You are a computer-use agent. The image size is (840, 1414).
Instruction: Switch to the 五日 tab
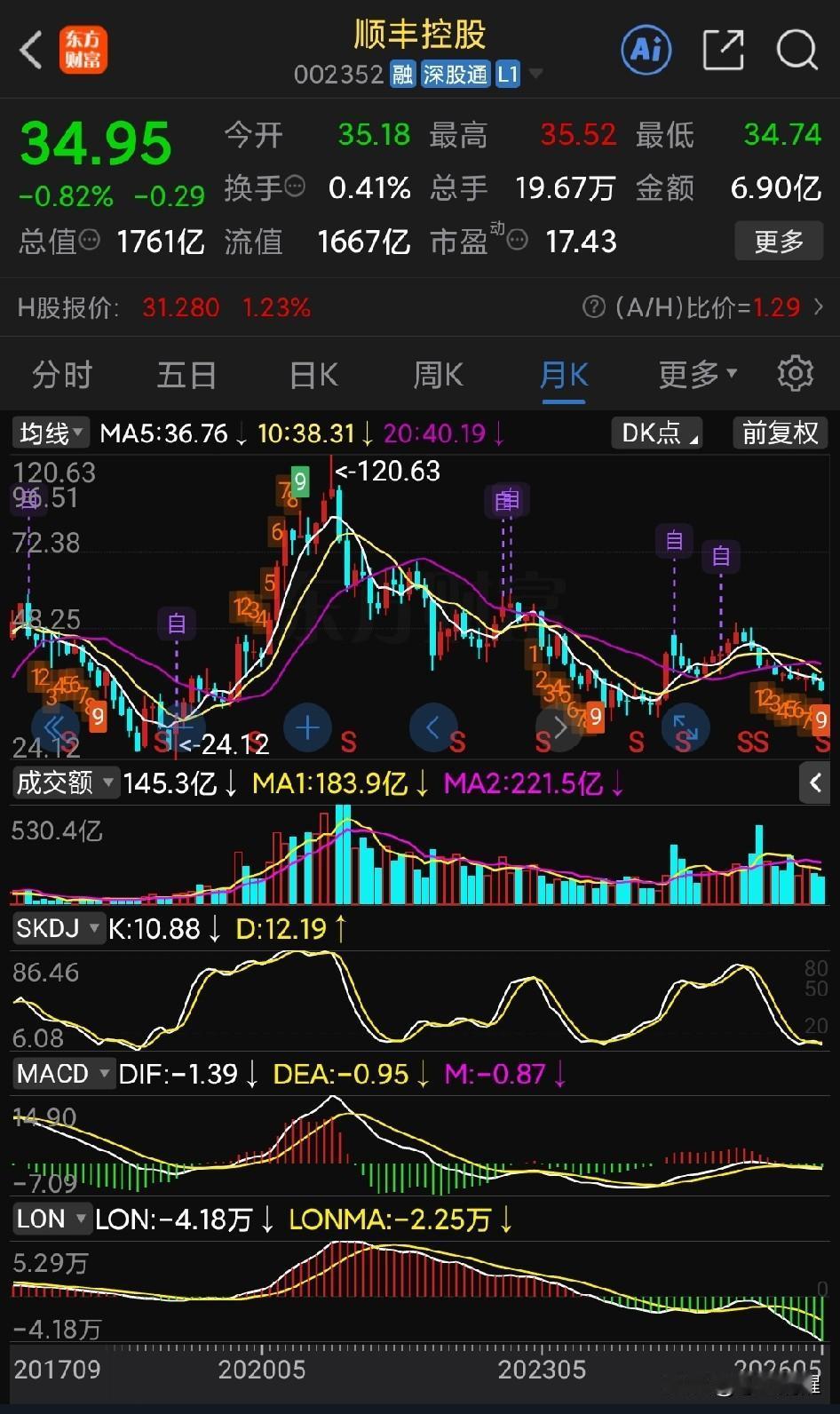point(186,375)
